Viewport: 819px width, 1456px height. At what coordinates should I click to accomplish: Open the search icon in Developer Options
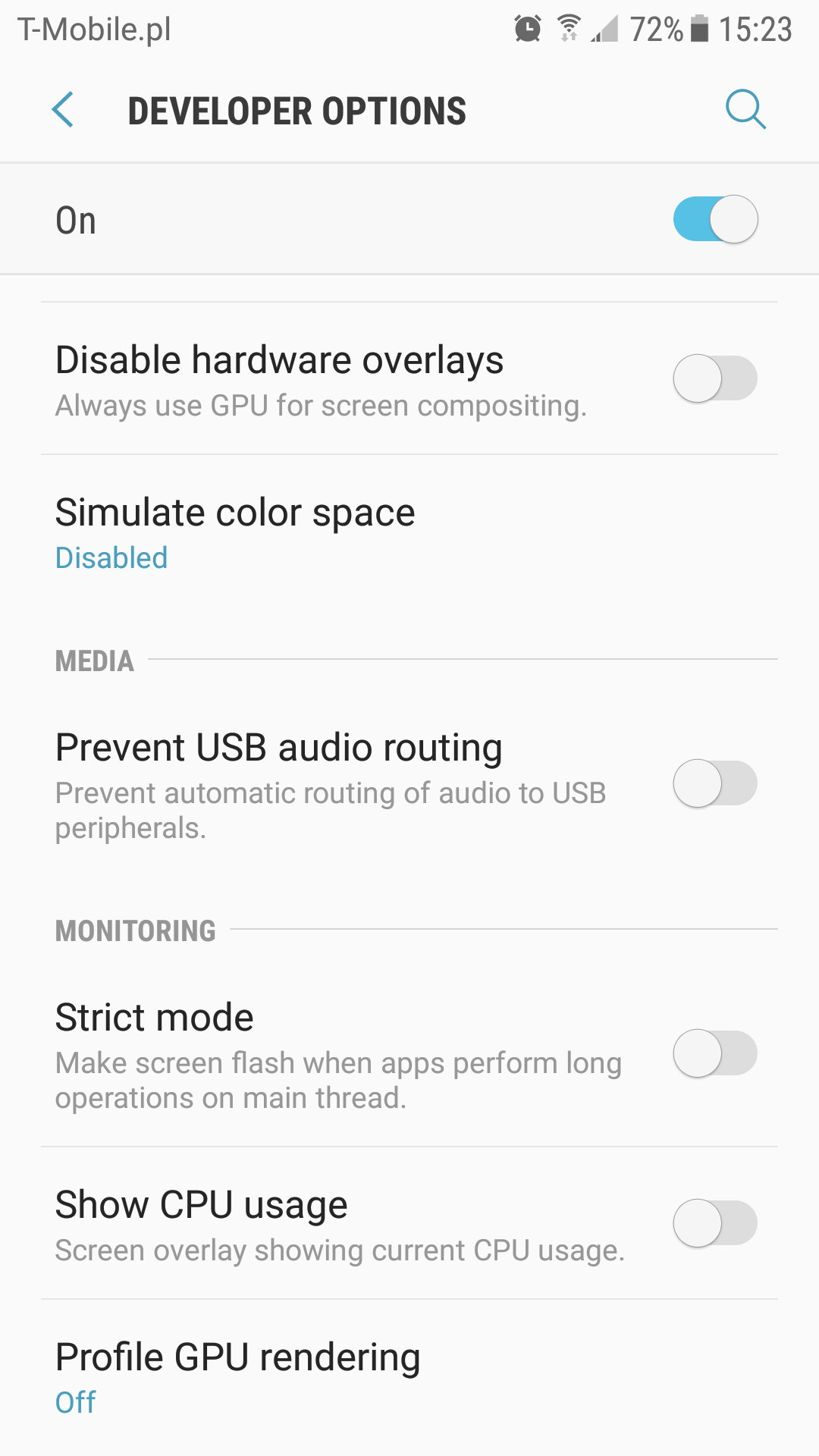click(x=745, y=110)
